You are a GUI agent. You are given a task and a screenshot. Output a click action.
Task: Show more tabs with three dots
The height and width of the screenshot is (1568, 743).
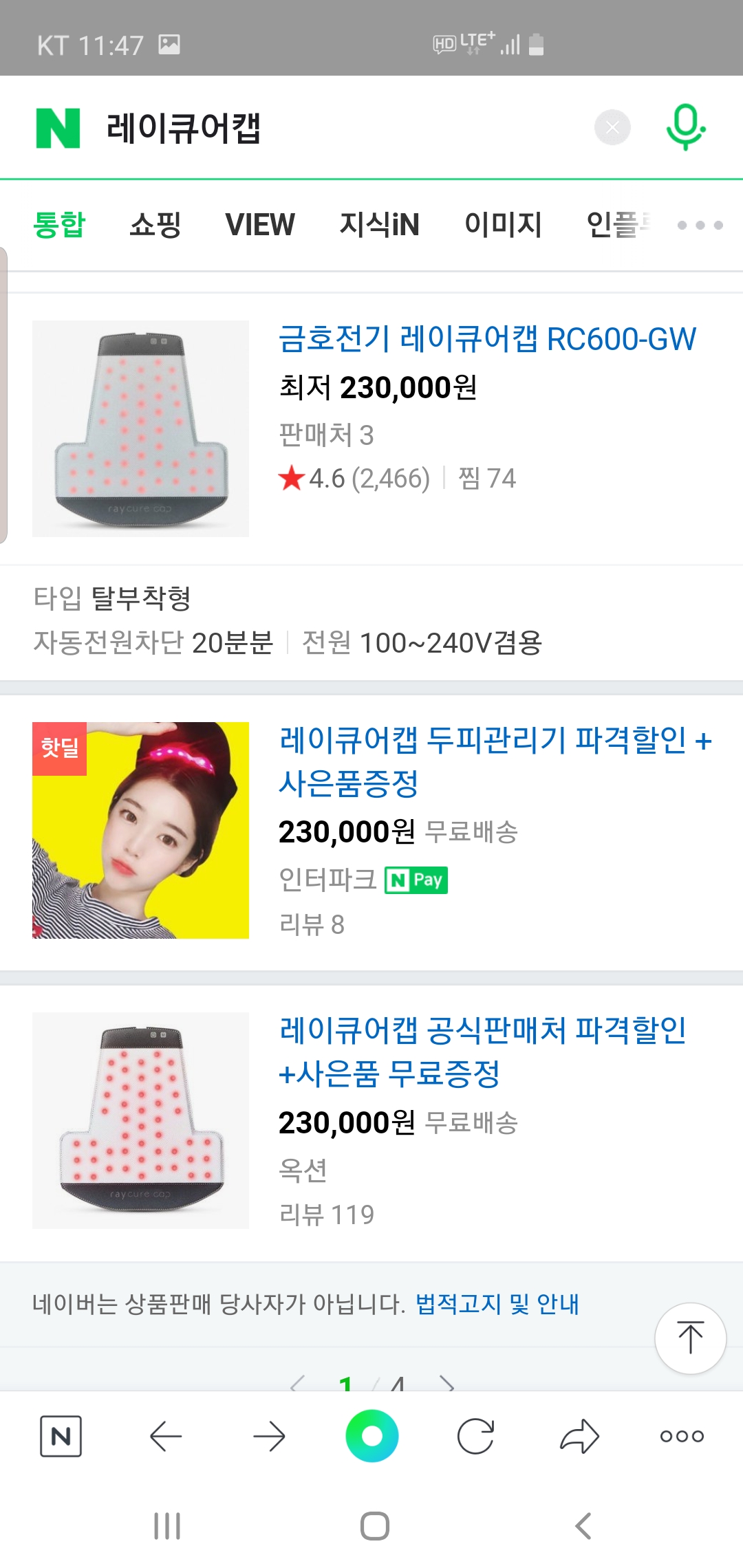(700, 225)
